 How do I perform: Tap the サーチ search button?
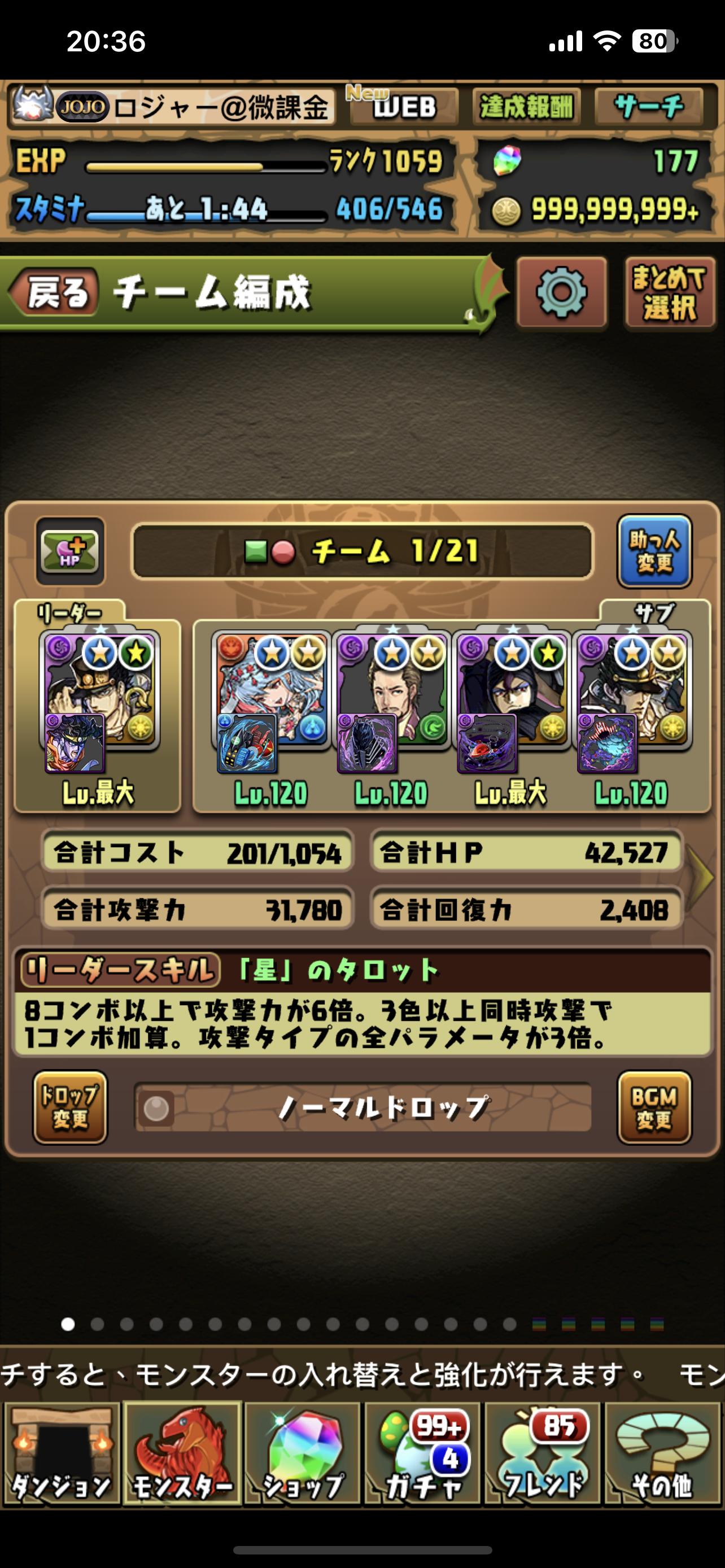(648, 107)
